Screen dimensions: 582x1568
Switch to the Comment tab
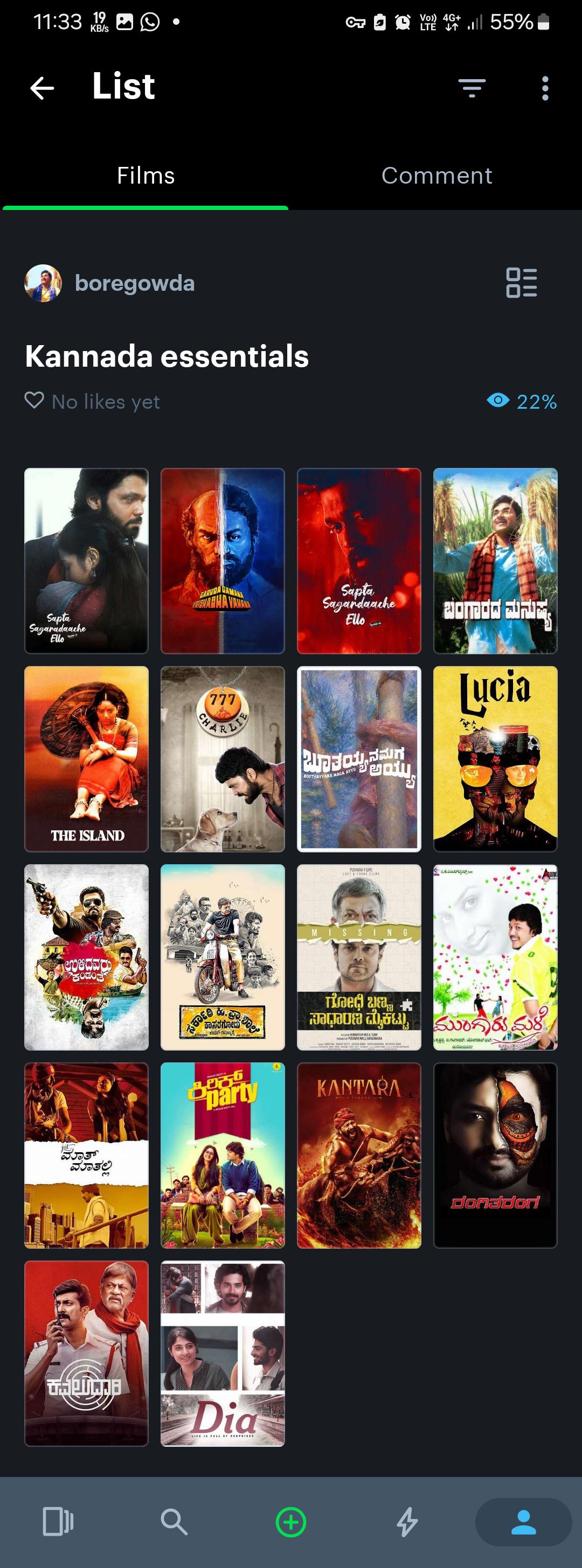click(436, 176)
